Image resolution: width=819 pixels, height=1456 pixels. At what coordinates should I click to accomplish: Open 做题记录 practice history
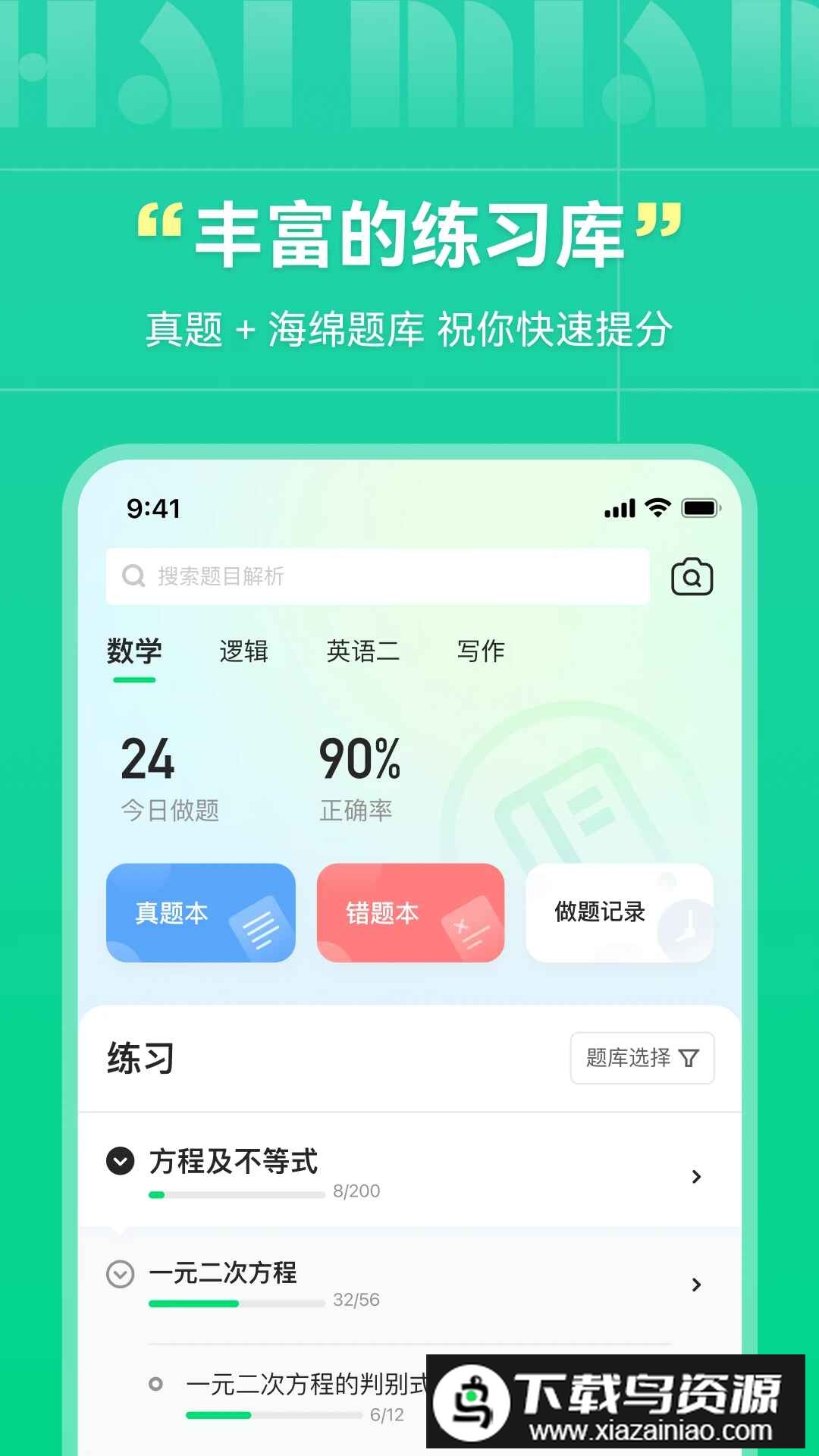coord(598,914)
